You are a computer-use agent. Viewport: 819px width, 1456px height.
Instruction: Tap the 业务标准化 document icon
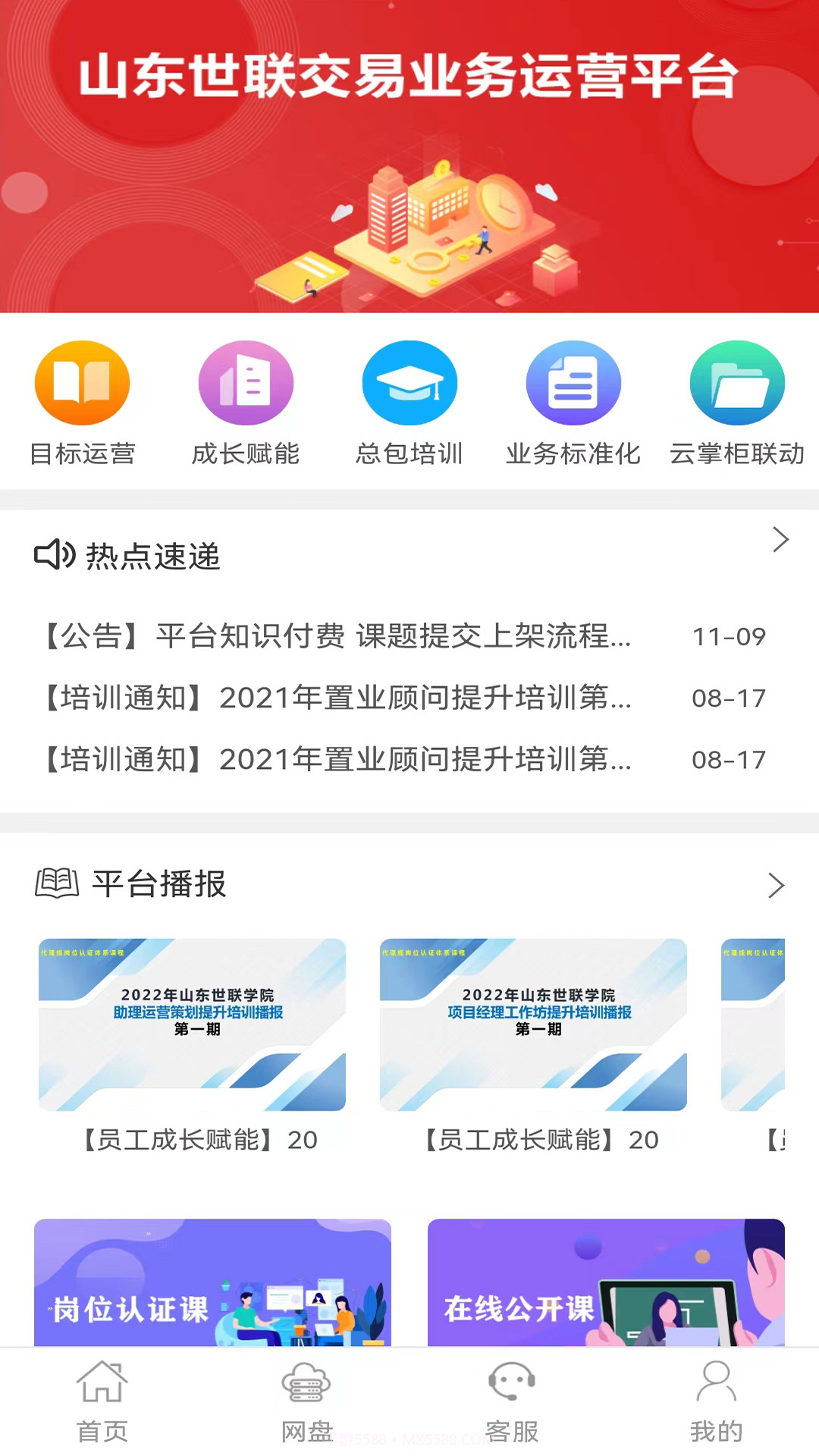click(574, 383)
